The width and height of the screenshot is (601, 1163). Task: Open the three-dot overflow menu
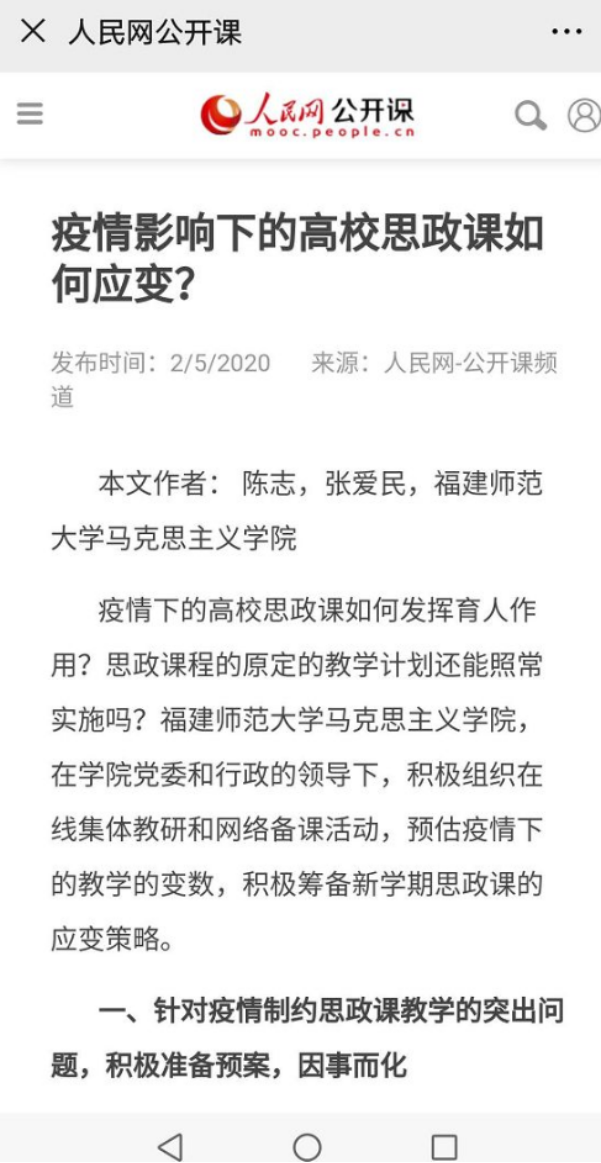(567, 32)
